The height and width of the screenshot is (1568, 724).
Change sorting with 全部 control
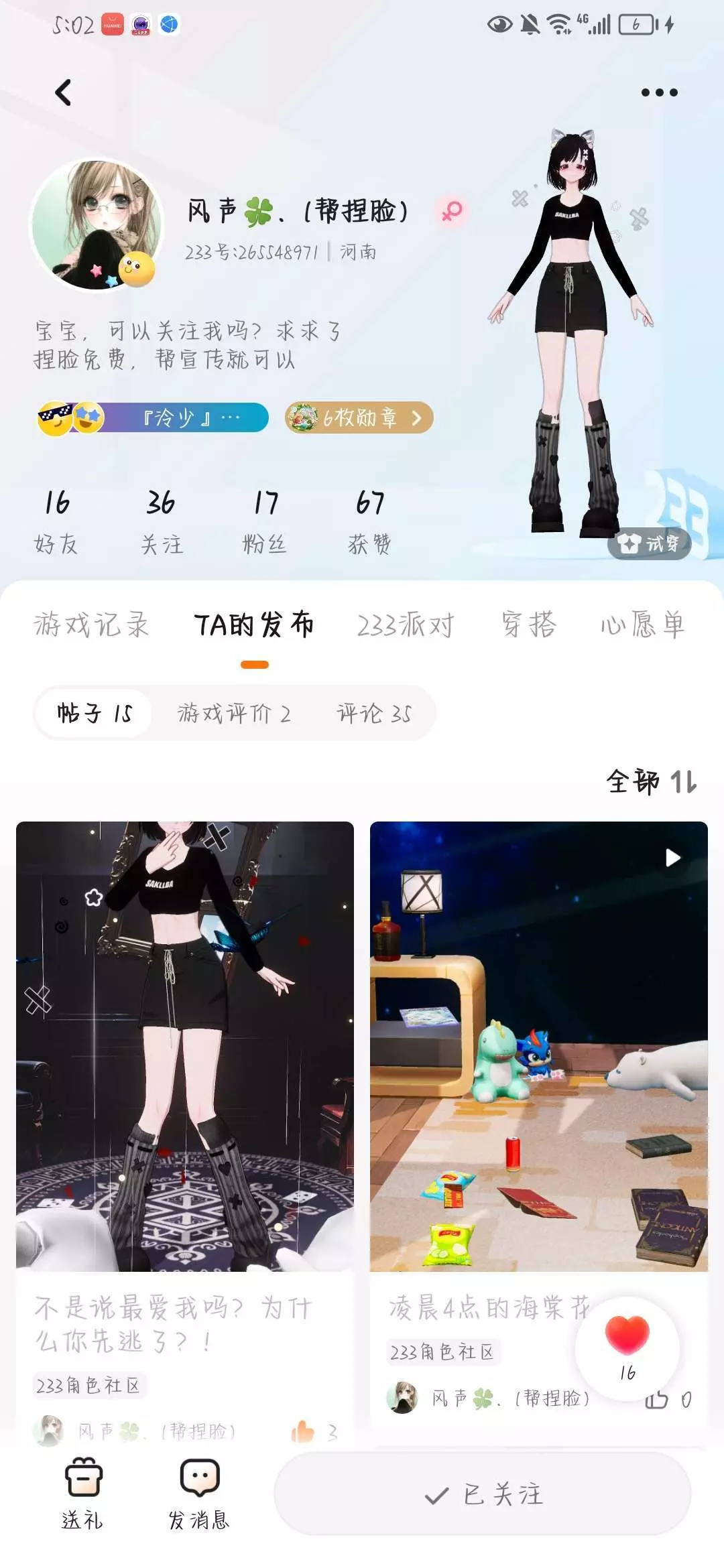[652, 781]
